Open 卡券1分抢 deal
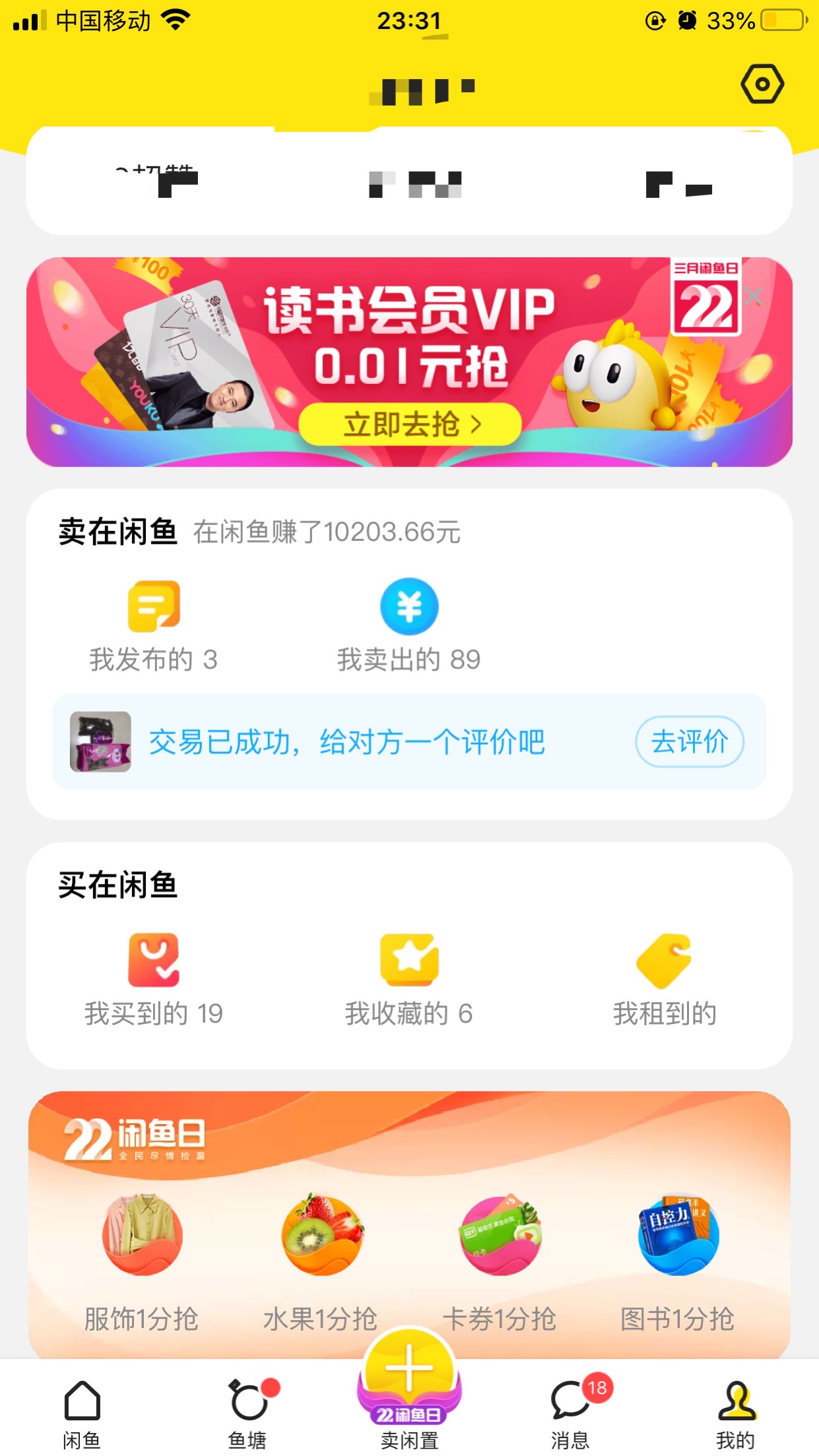This screenshot has height=1456, width=819. pyautogui.click(x=500, y=1259)
